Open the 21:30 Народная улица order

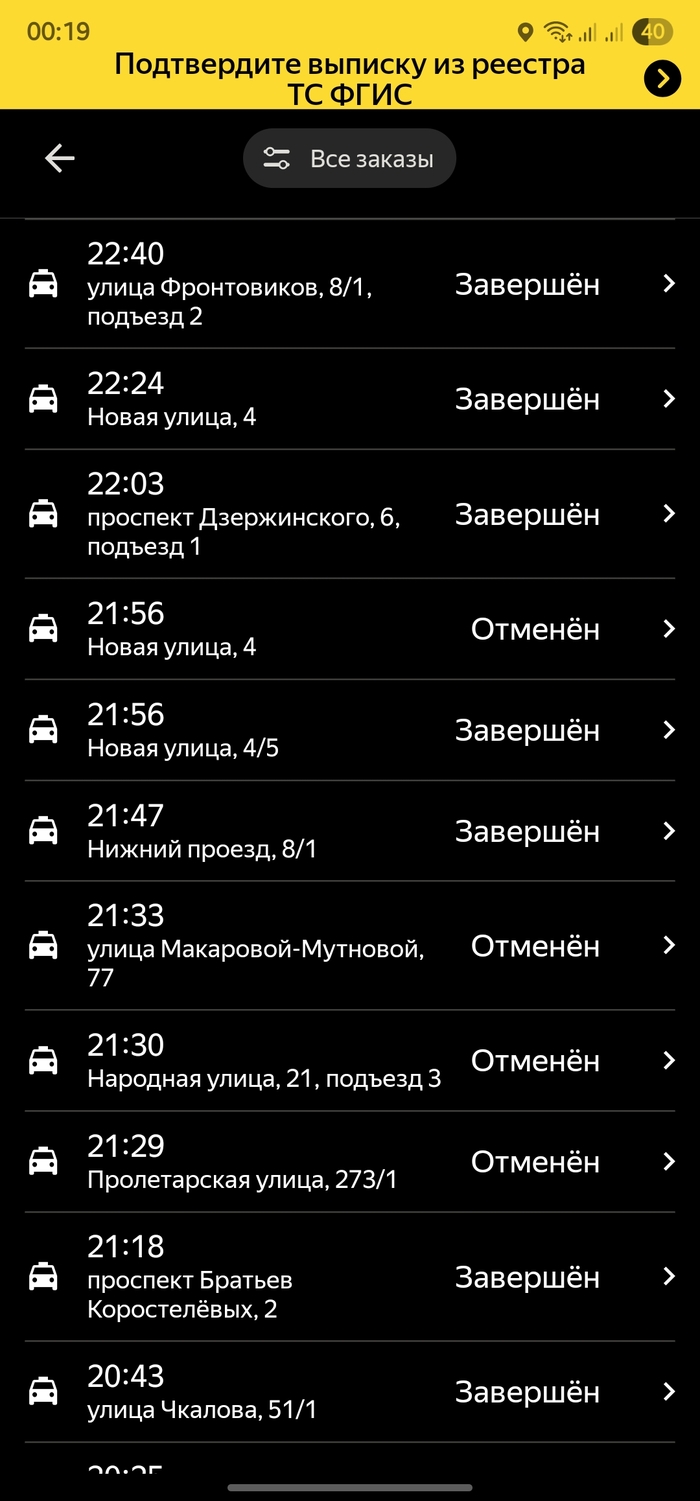(350, 1061)
